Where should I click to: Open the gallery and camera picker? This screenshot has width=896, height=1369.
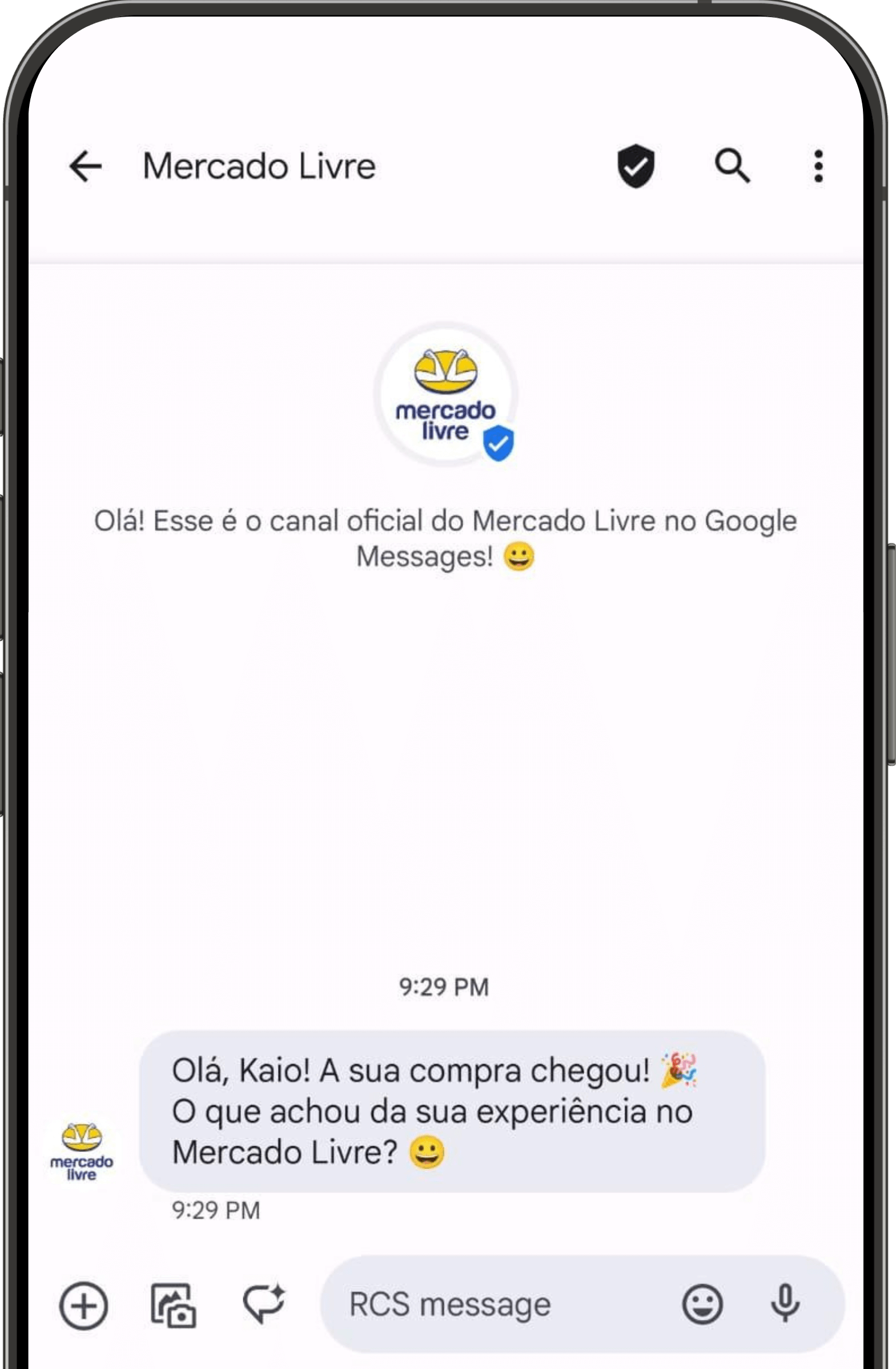coord(173,1305)
